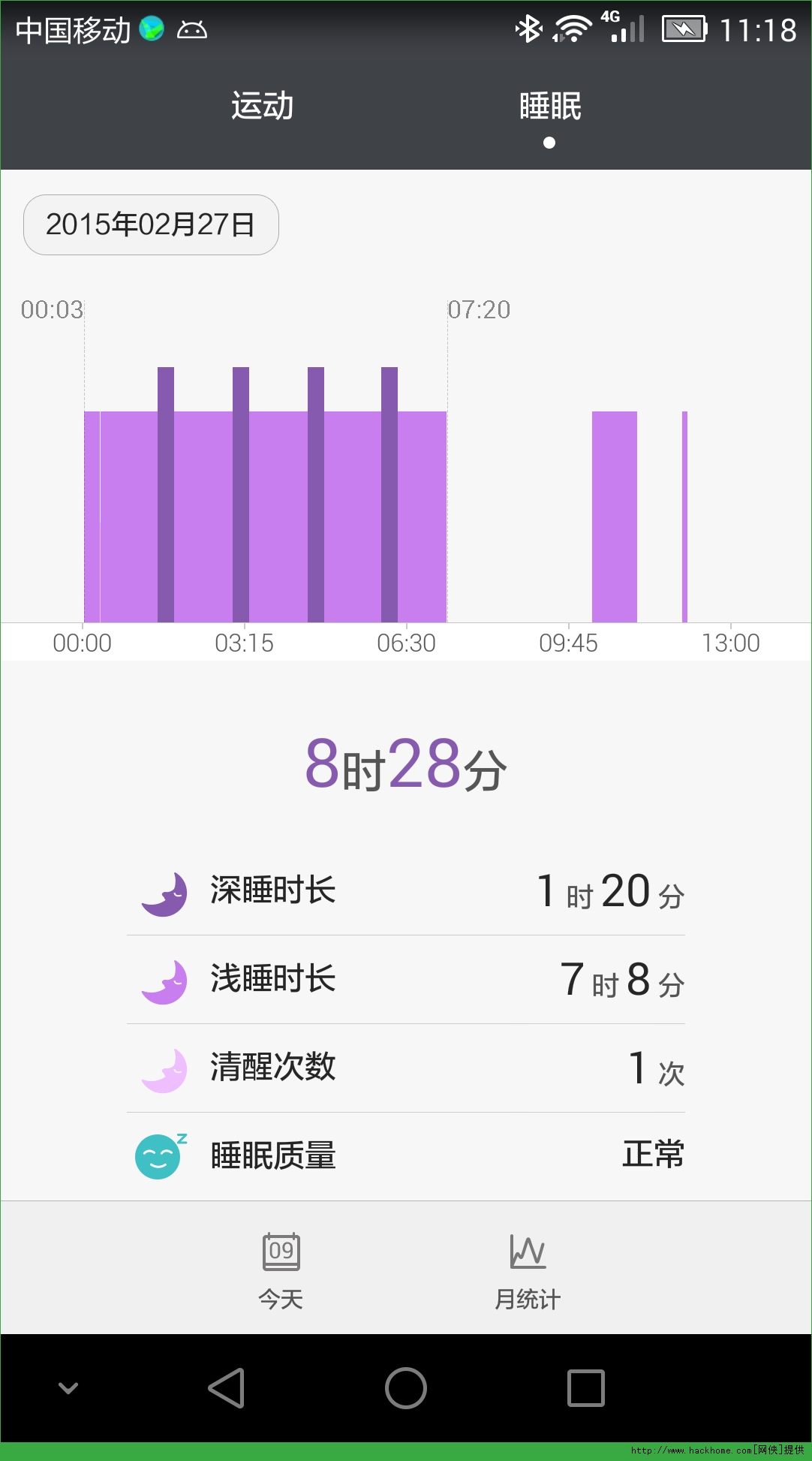812x1461 pixels.
Task: Switch to the 运动 tab
Action: (262, 106)
